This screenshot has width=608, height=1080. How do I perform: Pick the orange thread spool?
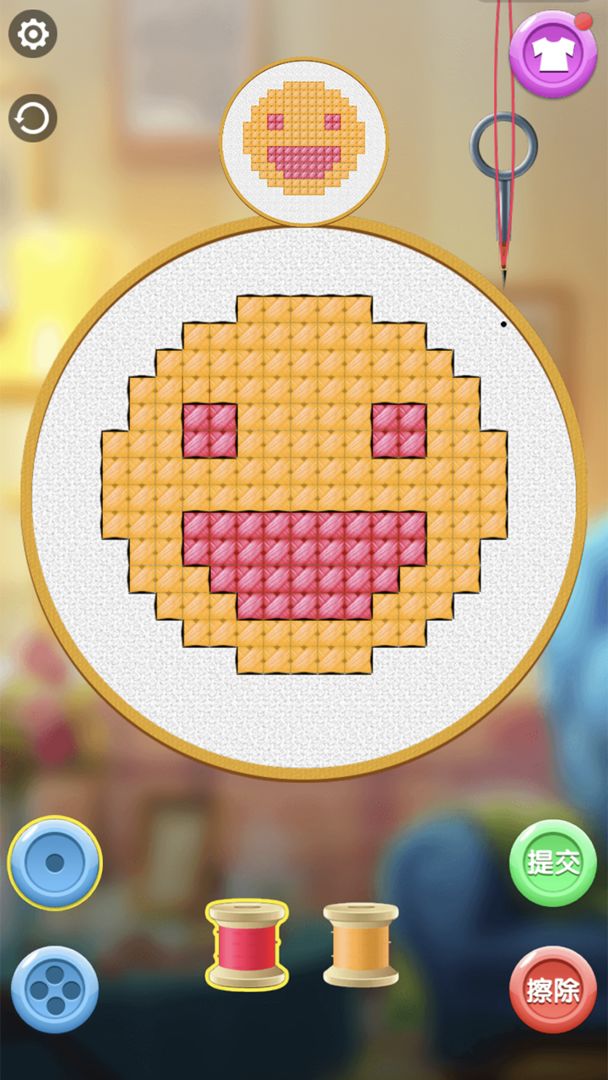[x=361, y=944]
